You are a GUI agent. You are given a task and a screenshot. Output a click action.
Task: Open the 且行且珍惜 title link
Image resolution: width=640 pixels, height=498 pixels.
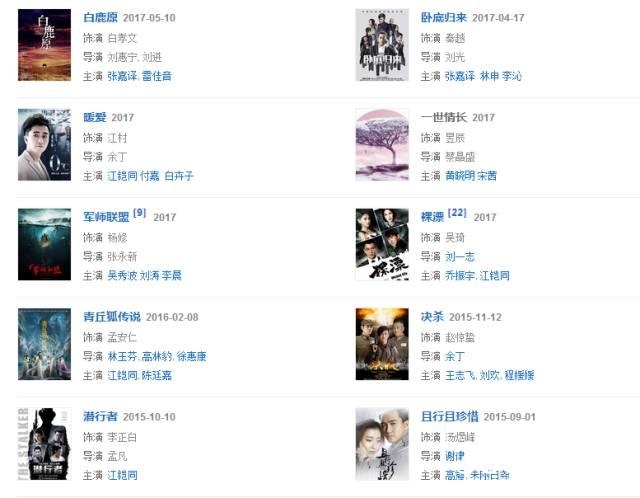point(450,416)
